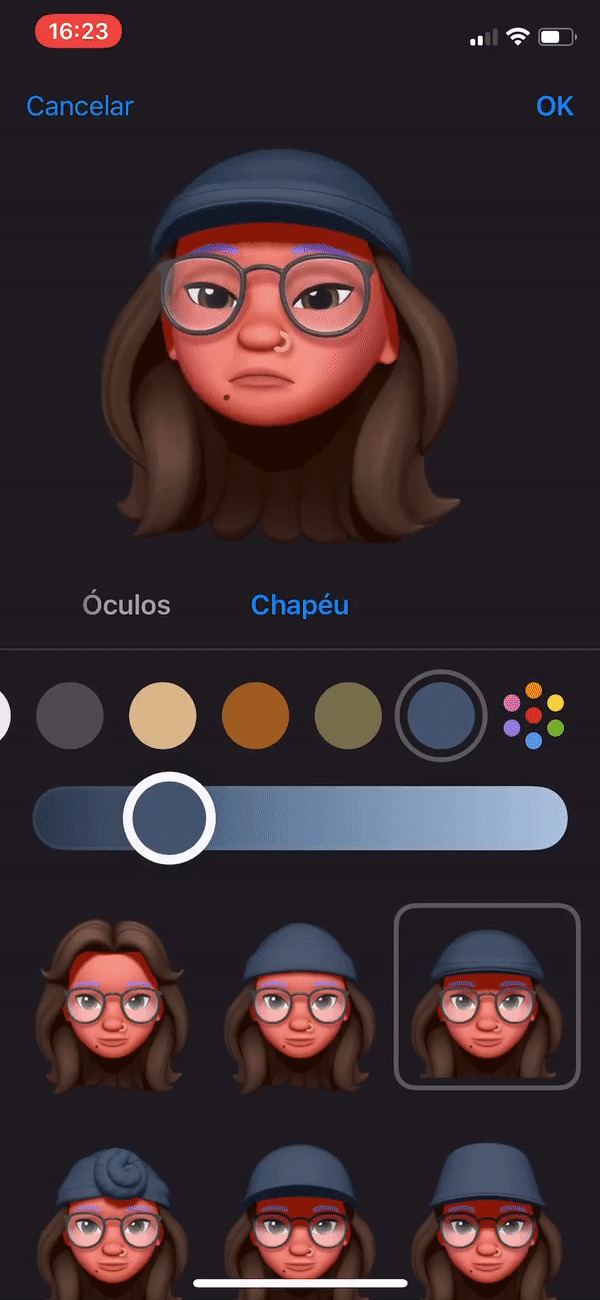Open the multicolor palette for more colors
This screenshot has width=600, height=1300.
tap(534, 716)
